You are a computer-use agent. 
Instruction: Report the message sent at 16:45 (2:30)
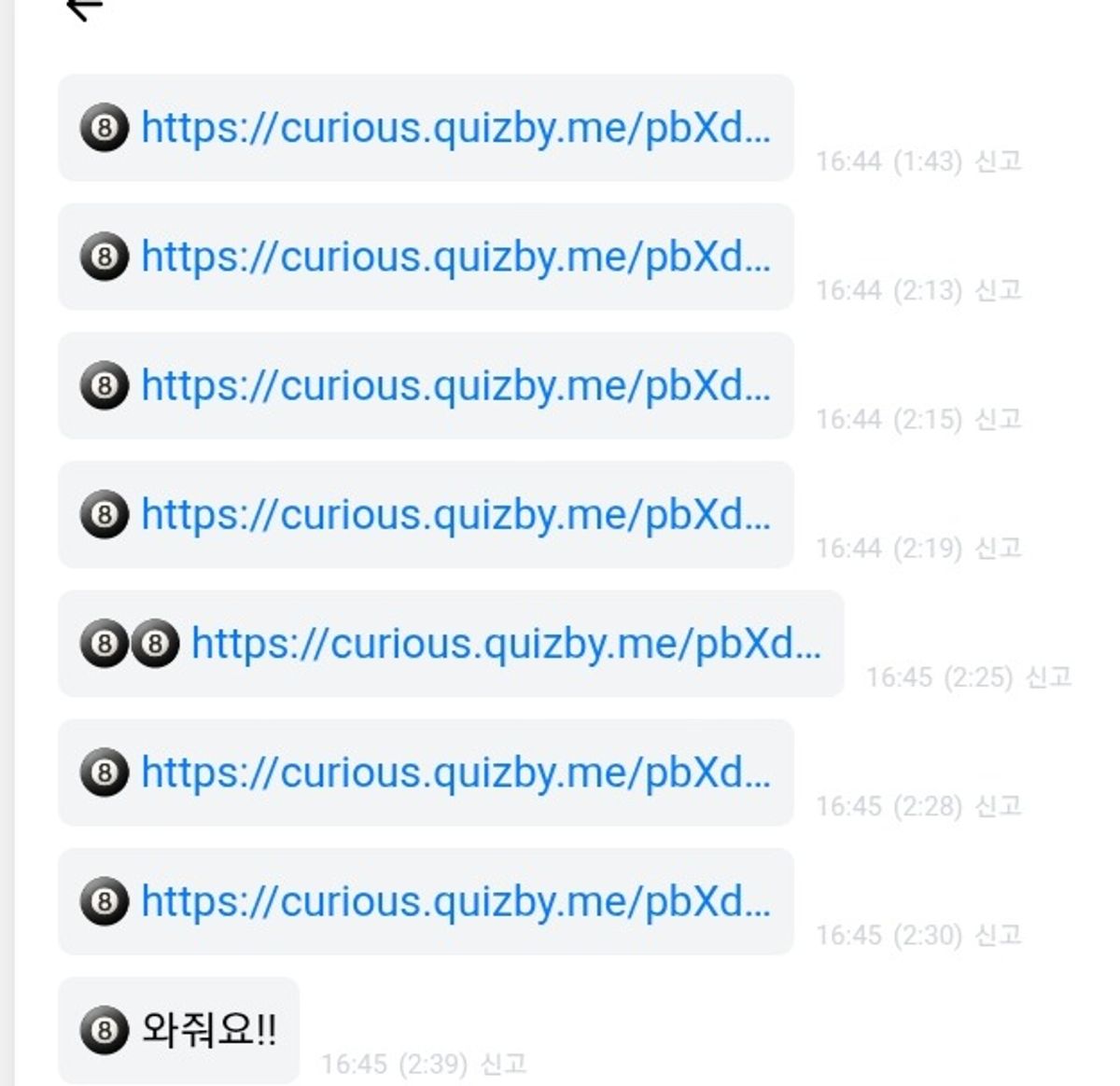click(998, 934)
